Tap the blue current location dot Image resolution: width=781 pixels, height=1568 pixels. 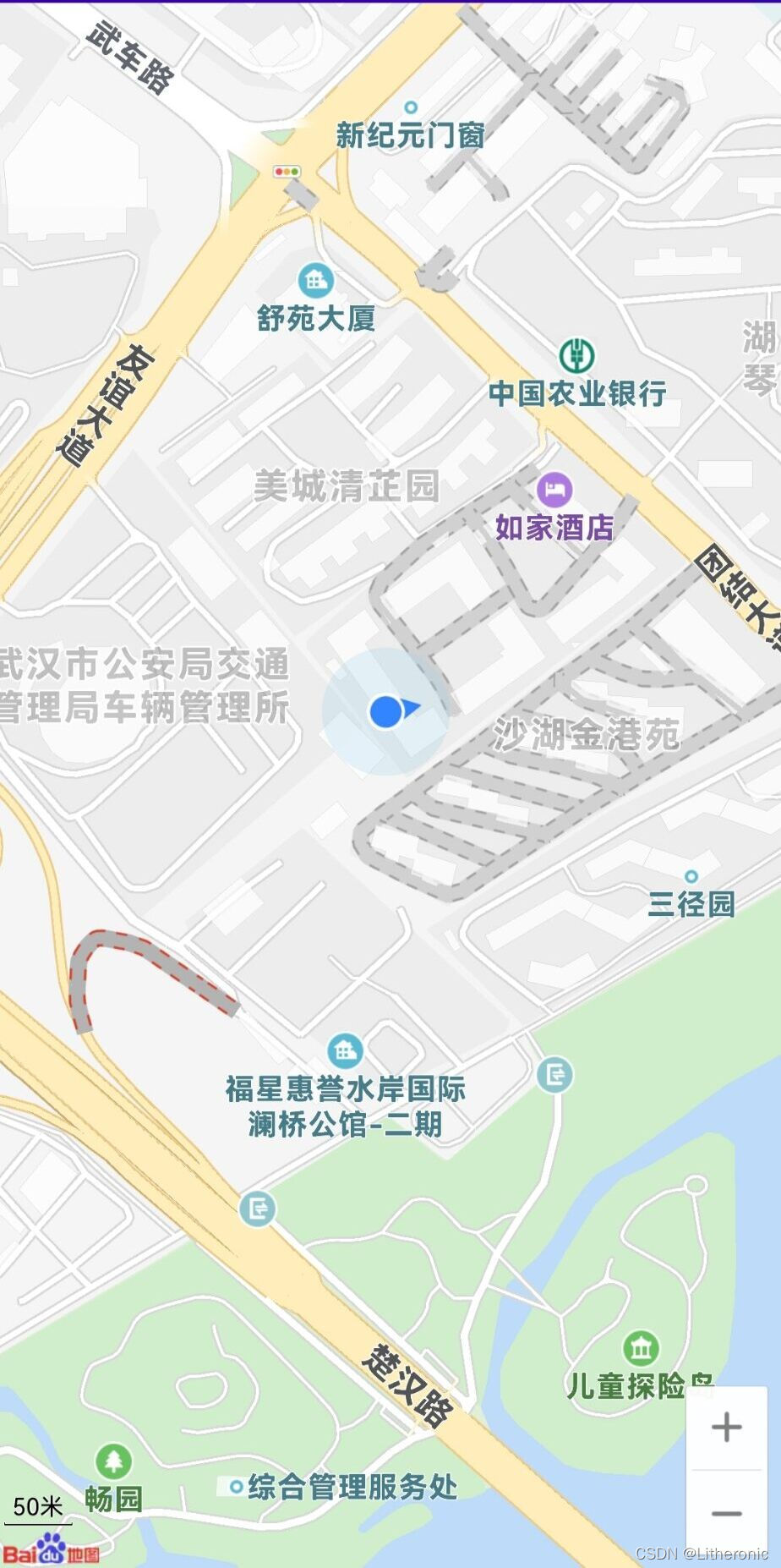[386, 711]
